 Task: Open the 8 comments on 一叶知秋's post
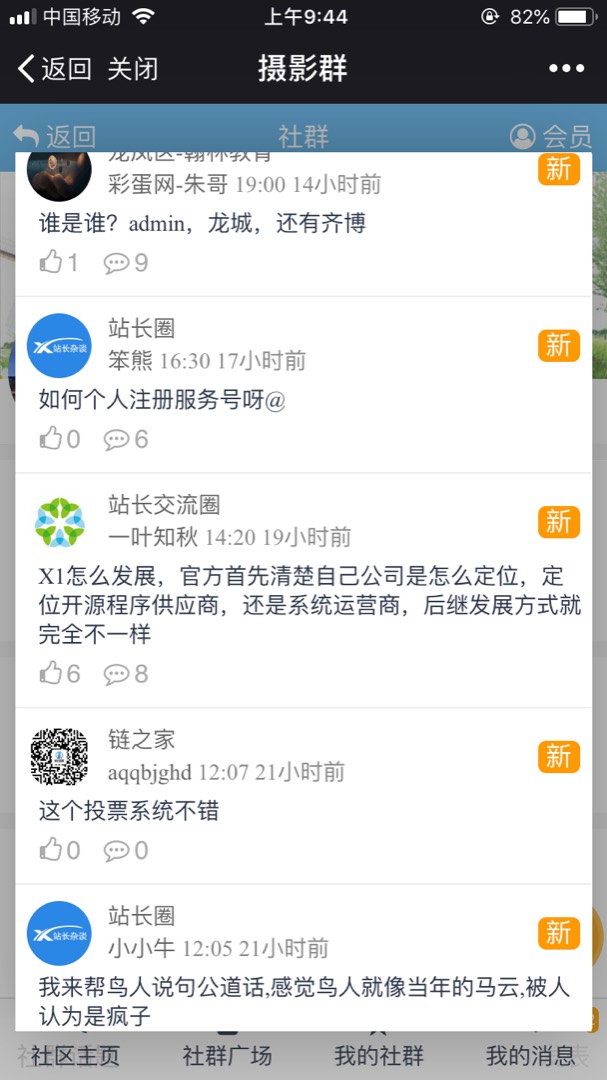[126, 674]
